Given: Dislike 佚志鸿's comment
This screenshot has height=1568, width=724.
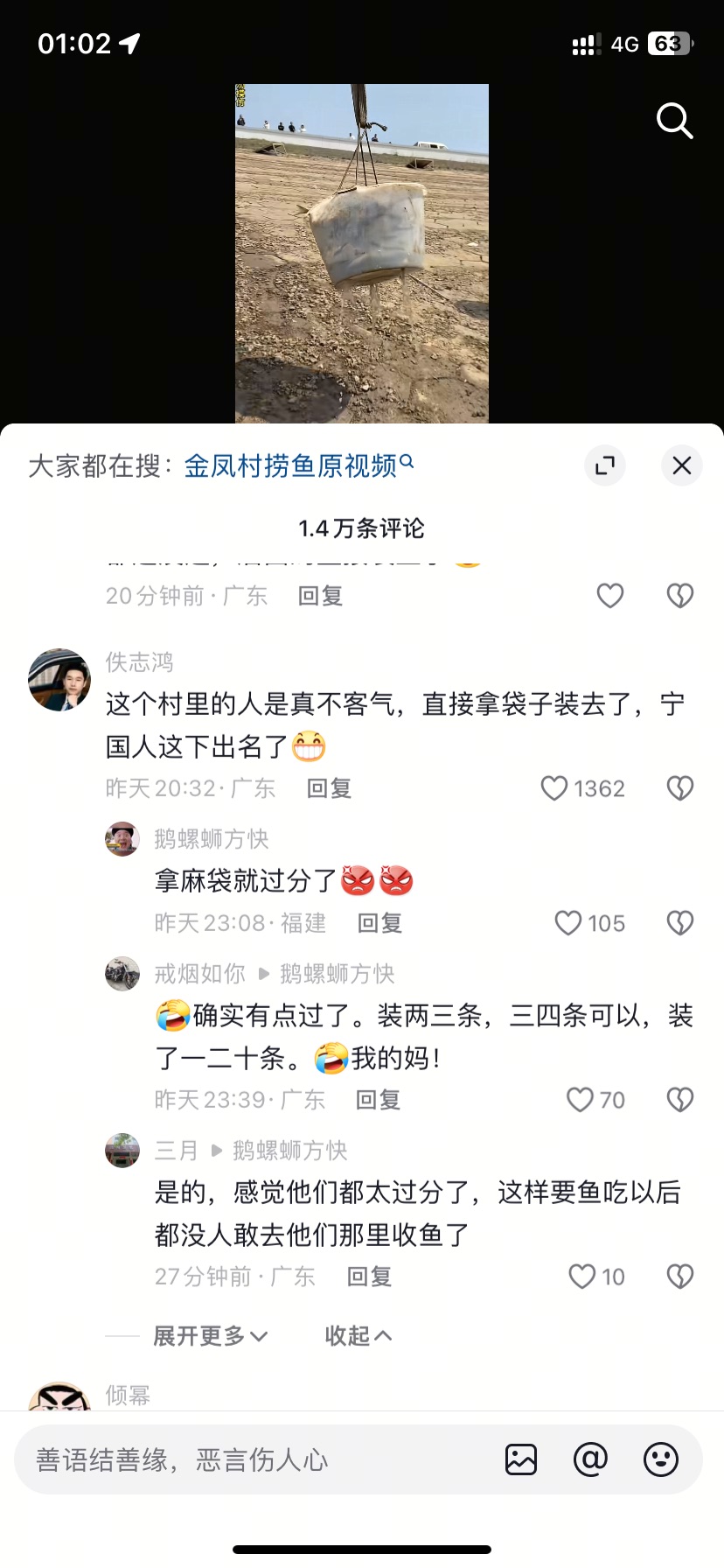Looking at the screenshot, I should (680, 788).
